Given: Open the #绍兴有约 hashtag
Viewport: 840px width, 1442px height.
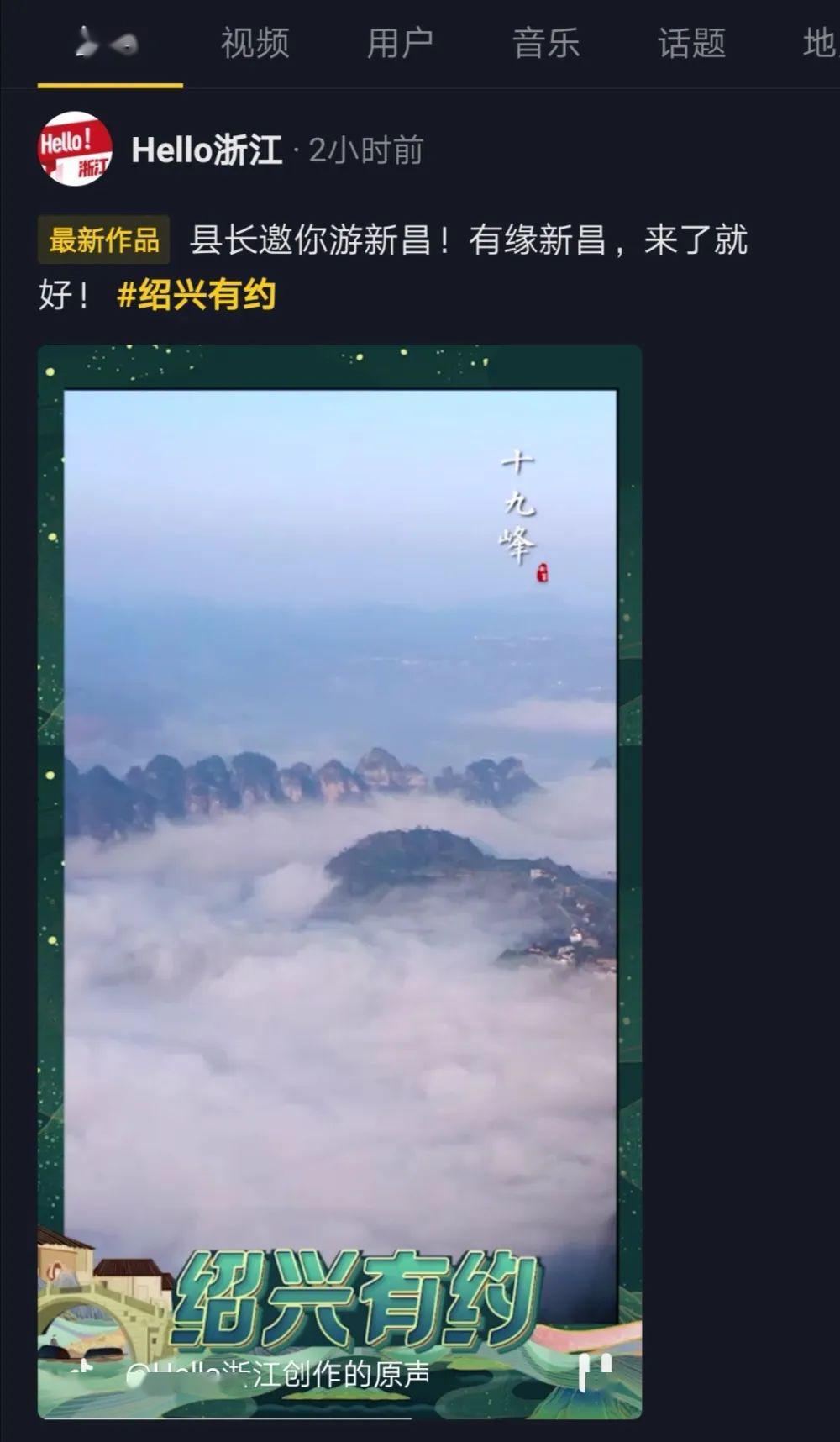Looking at the screenshot, I should point(196,295).
